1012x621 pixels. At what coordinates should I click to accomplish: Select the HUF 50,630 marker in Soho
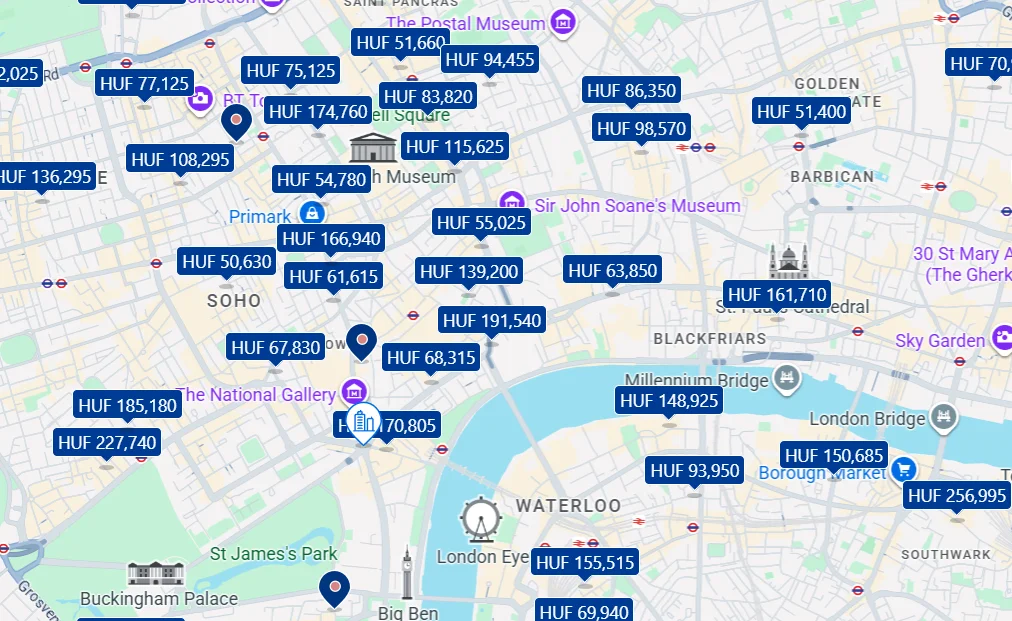pos(227,262)
